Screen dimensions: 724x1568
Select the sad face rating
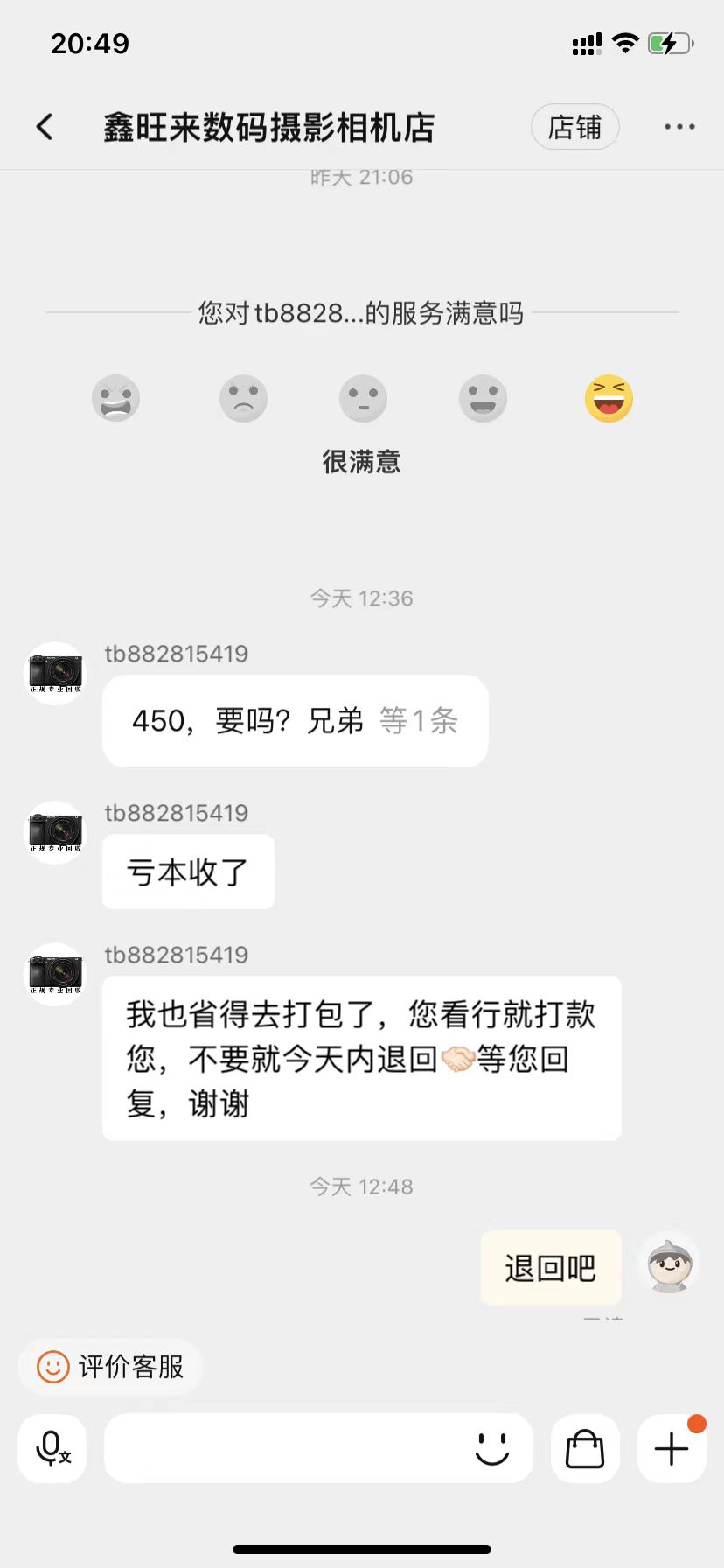[x=243, y=399]
